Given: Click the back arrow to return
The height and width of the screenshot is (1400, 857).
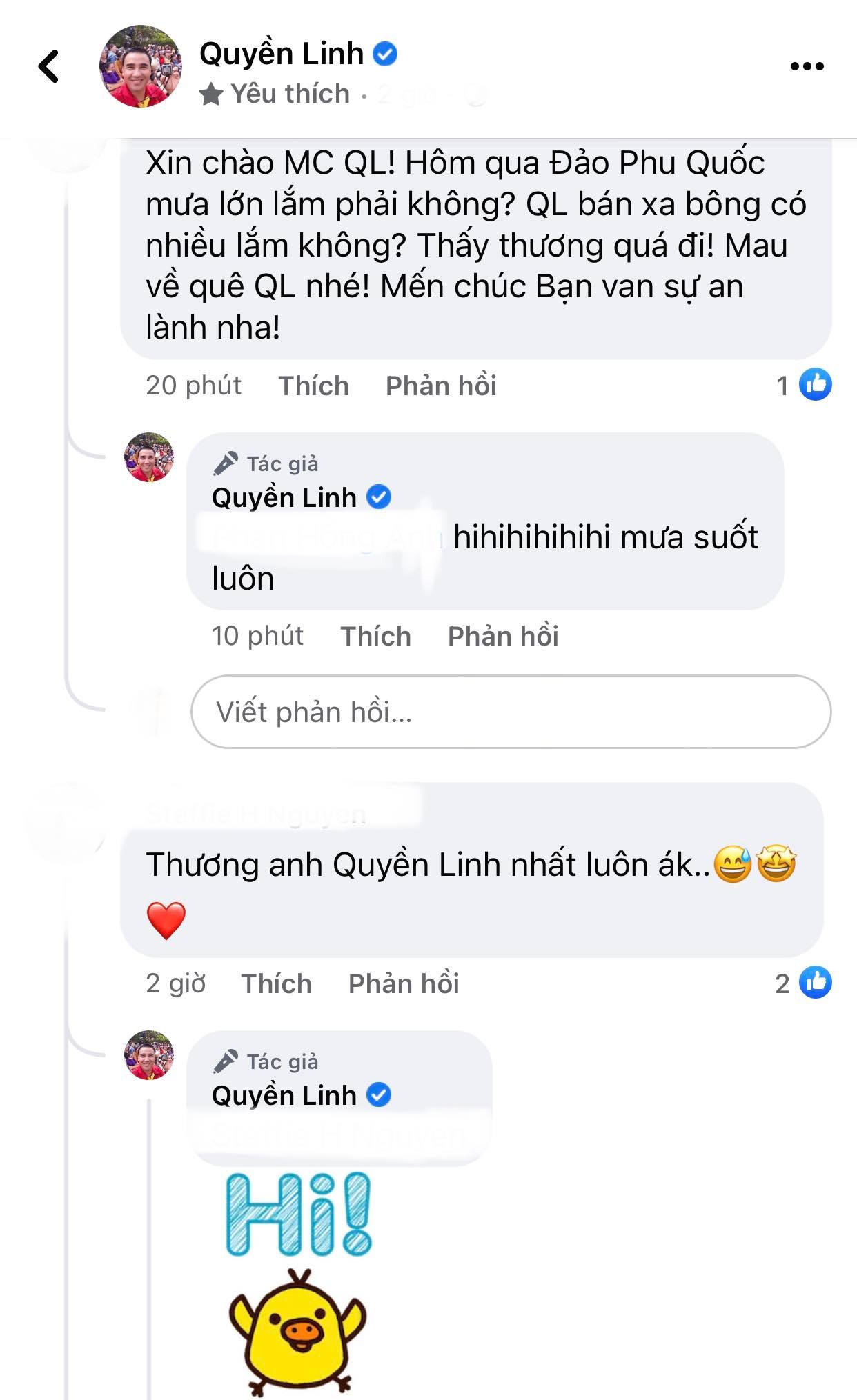Looking at the screenshot, I should (x=47, y=66).
